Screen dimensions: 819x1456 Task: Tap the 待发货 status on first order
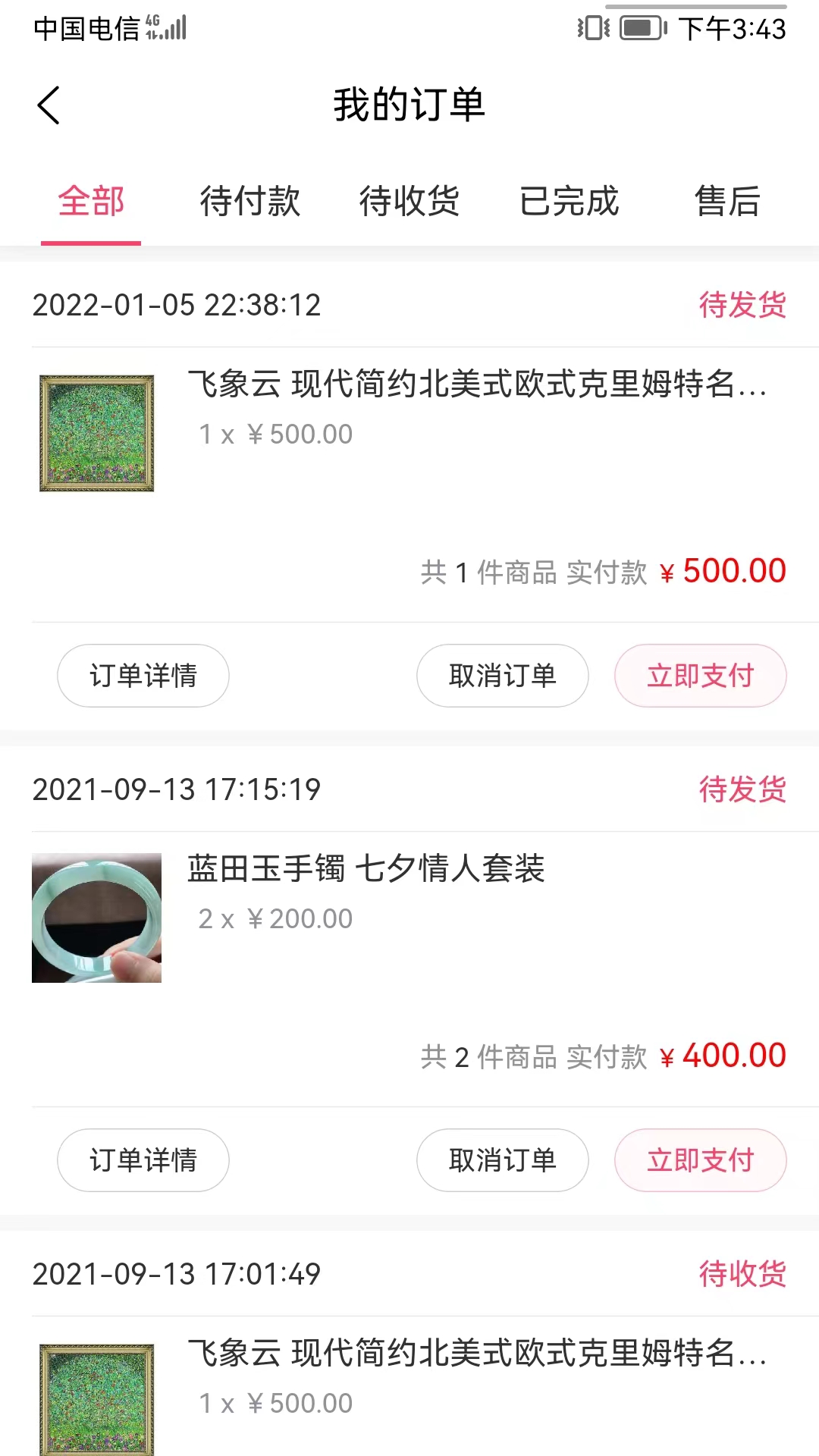[742, 306]
